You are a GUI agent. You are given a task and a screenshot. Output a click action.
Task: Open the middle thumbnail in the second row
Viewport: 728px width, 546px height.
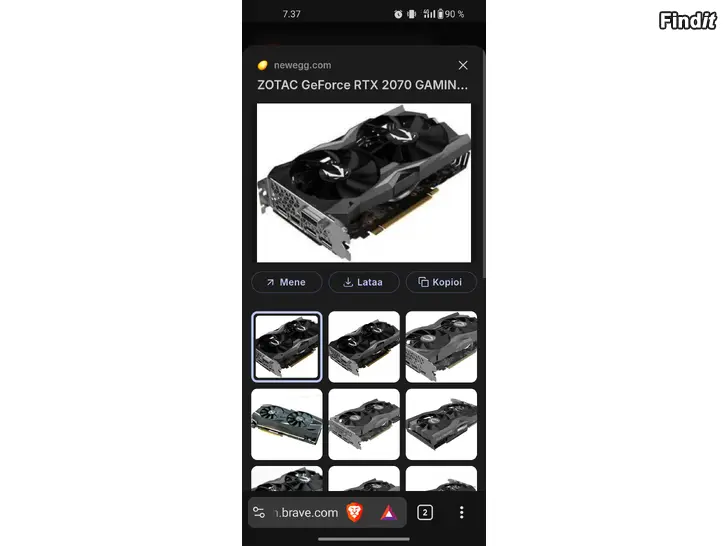(x=364, y=424)
